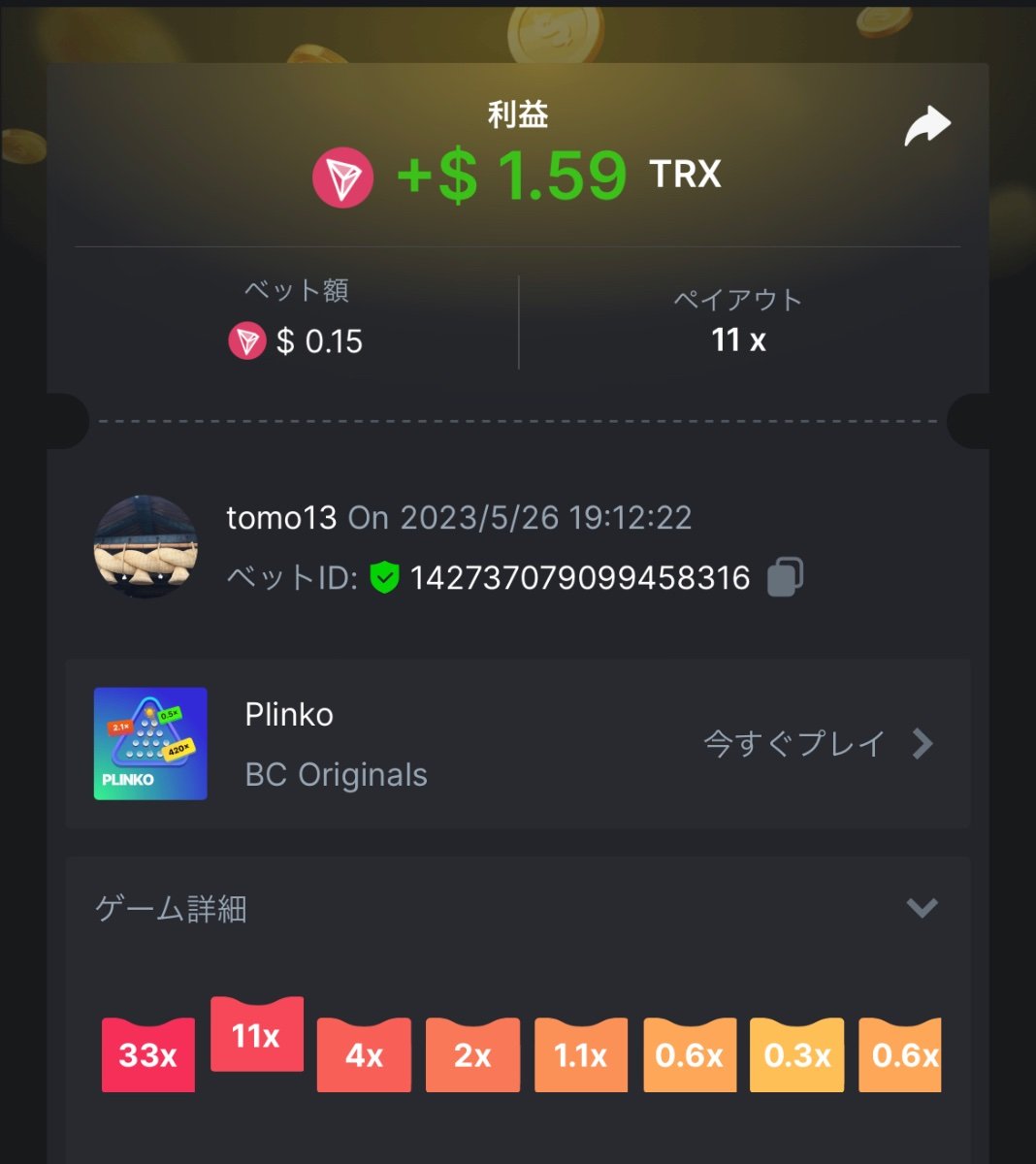This screenshot has height=1164, width=1036.
Task: Collapse the ゲーム詳細 section
Action: 921,908
